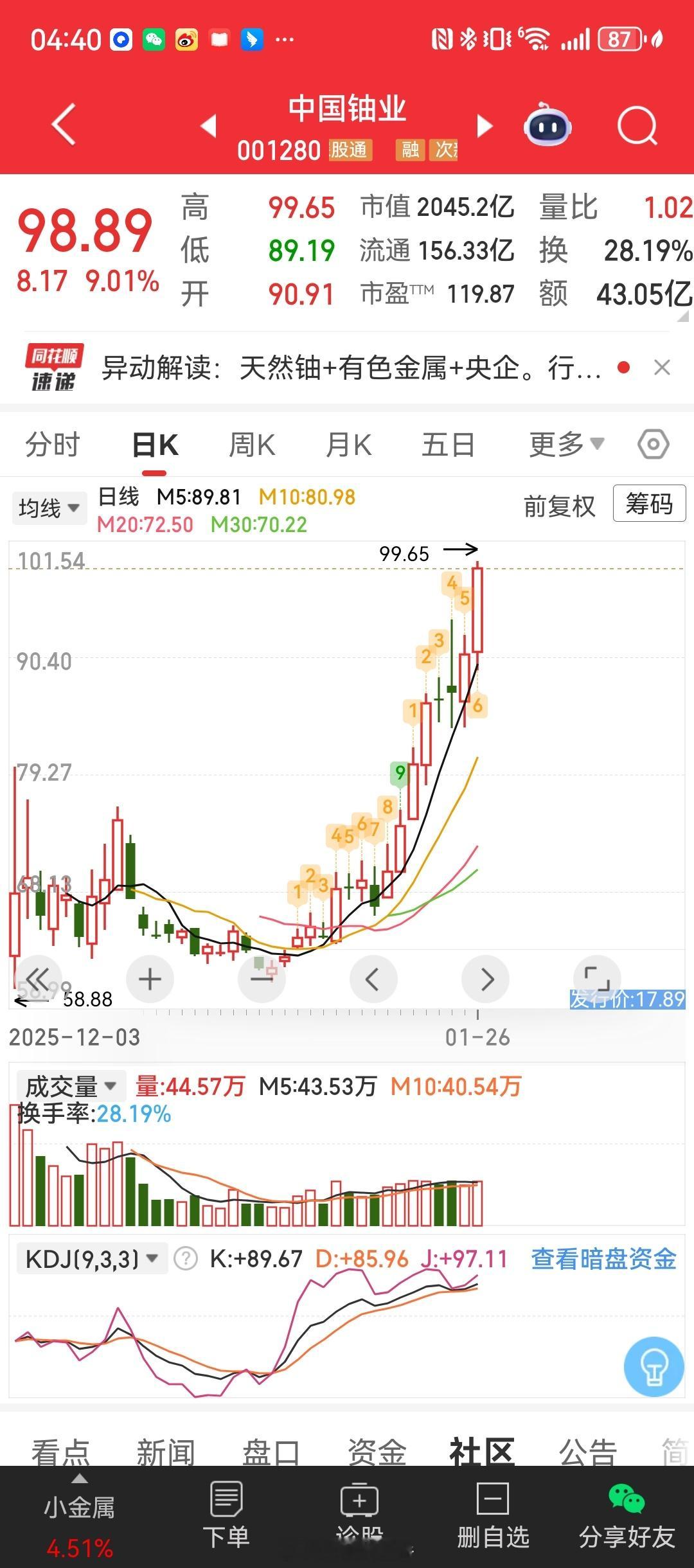Open the 均线 moving average dropdown

coord(49,508)
